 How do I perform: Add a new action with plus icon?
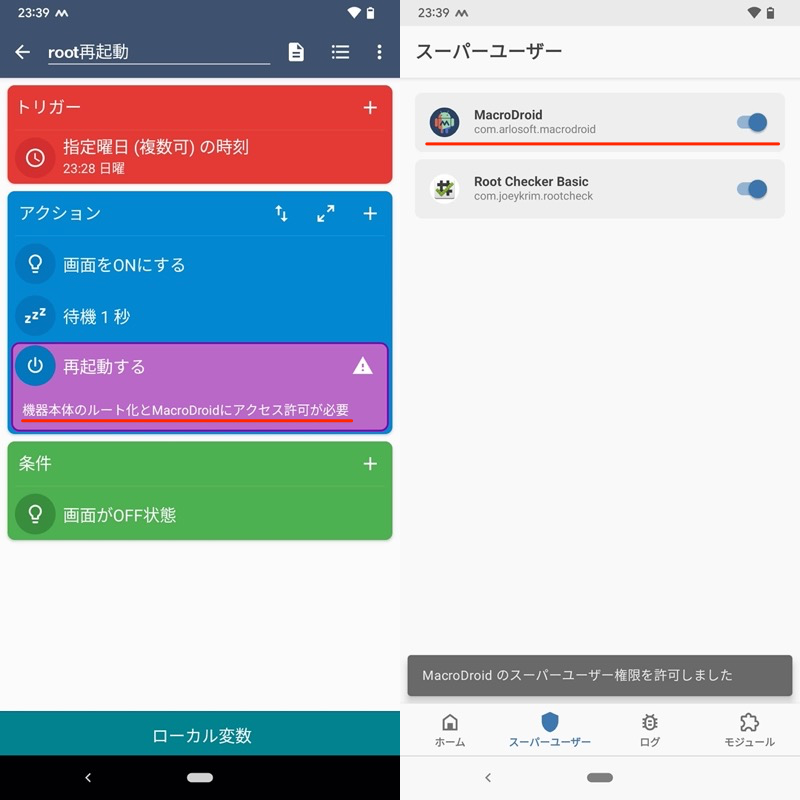click(x=370, y=213)
